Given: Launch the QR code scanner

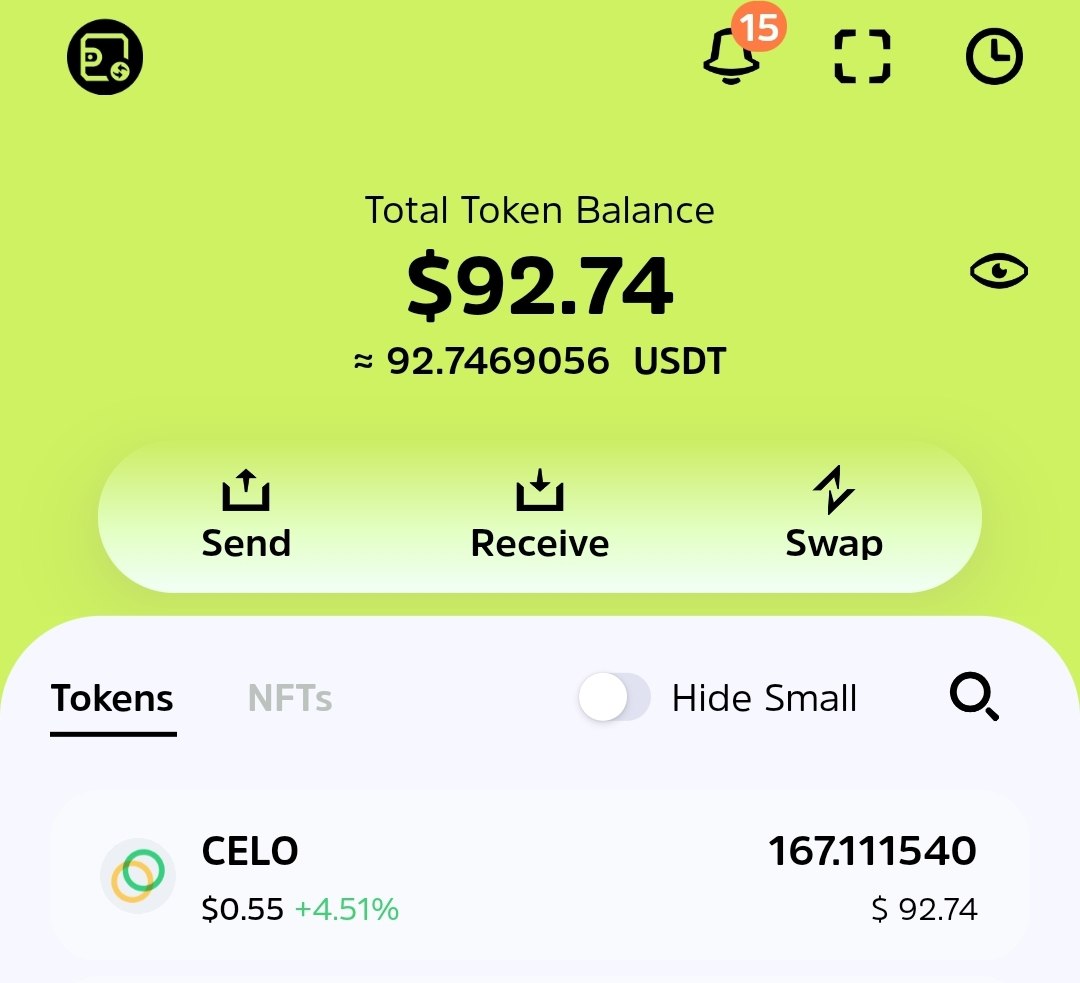Looking at the screenshot, I should tap(862, 56).
